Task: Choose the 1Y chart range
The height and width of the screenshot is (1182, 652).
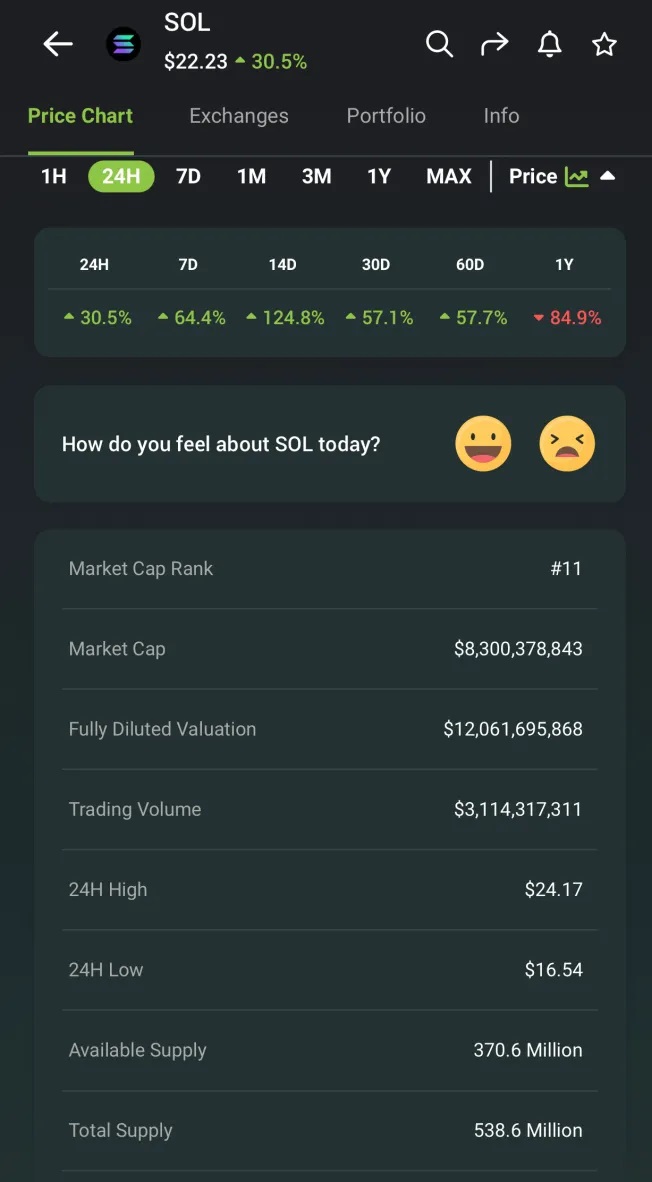Action: 379,177
